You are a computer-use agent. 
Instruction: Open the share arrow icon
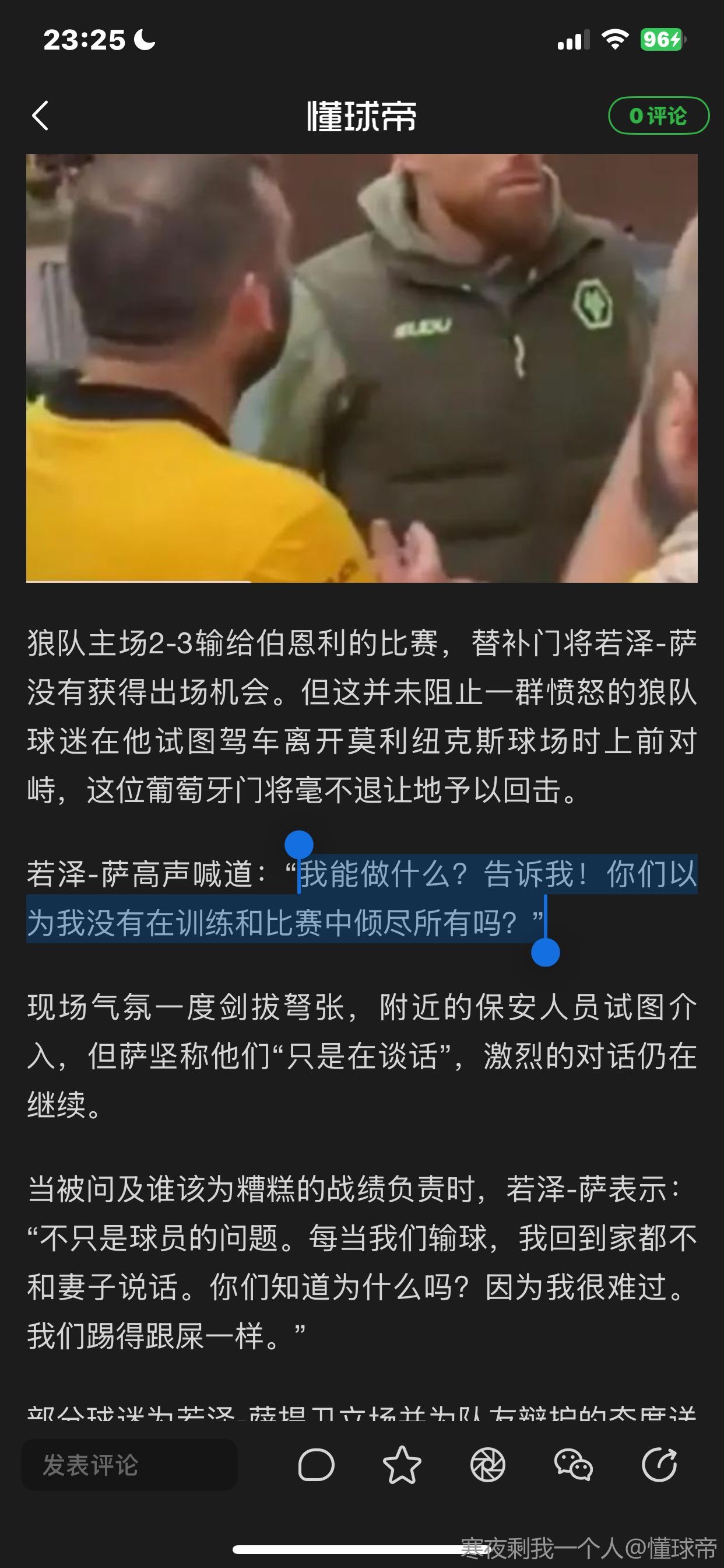(659, 1465)
